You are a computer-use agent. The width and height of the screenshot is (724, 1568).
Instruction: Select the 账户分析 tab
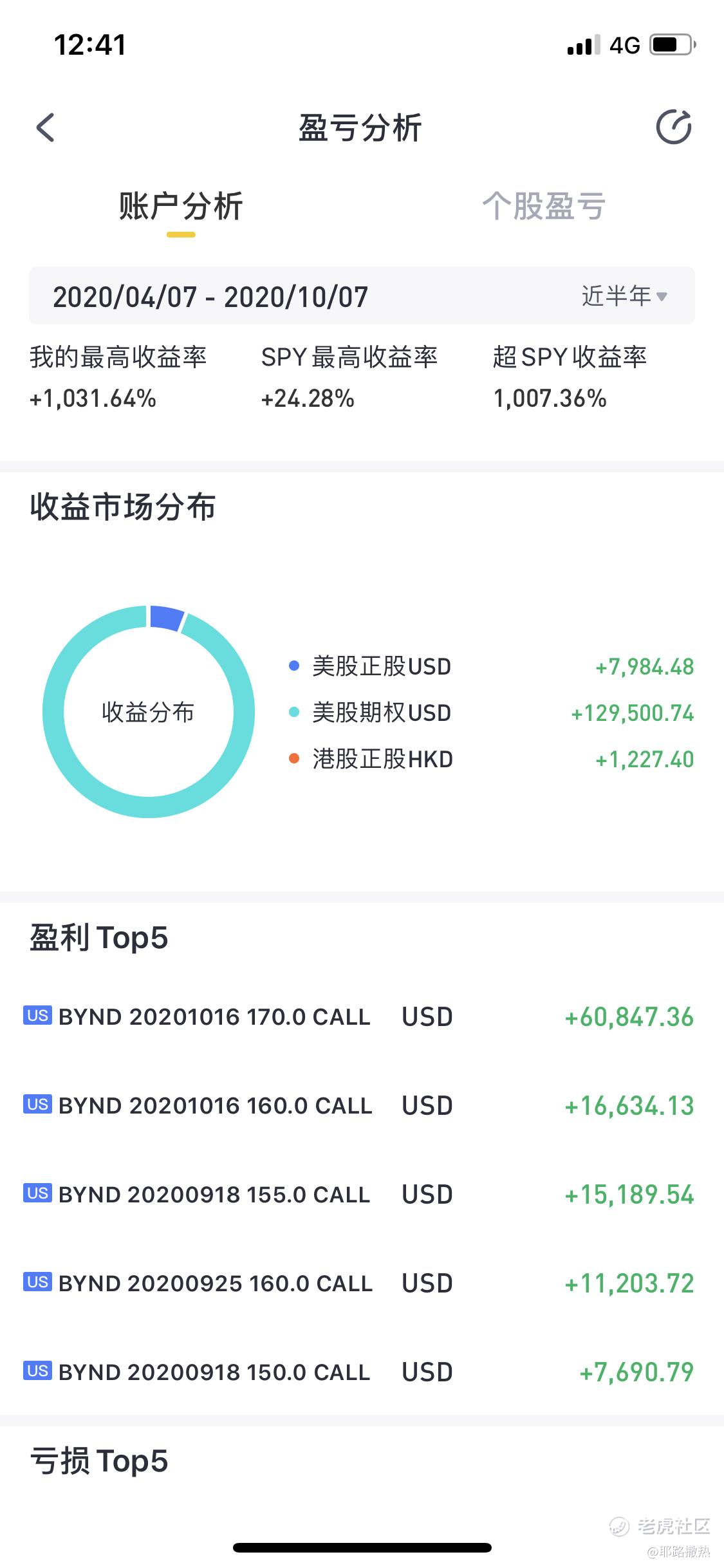(x=181, y=207)
